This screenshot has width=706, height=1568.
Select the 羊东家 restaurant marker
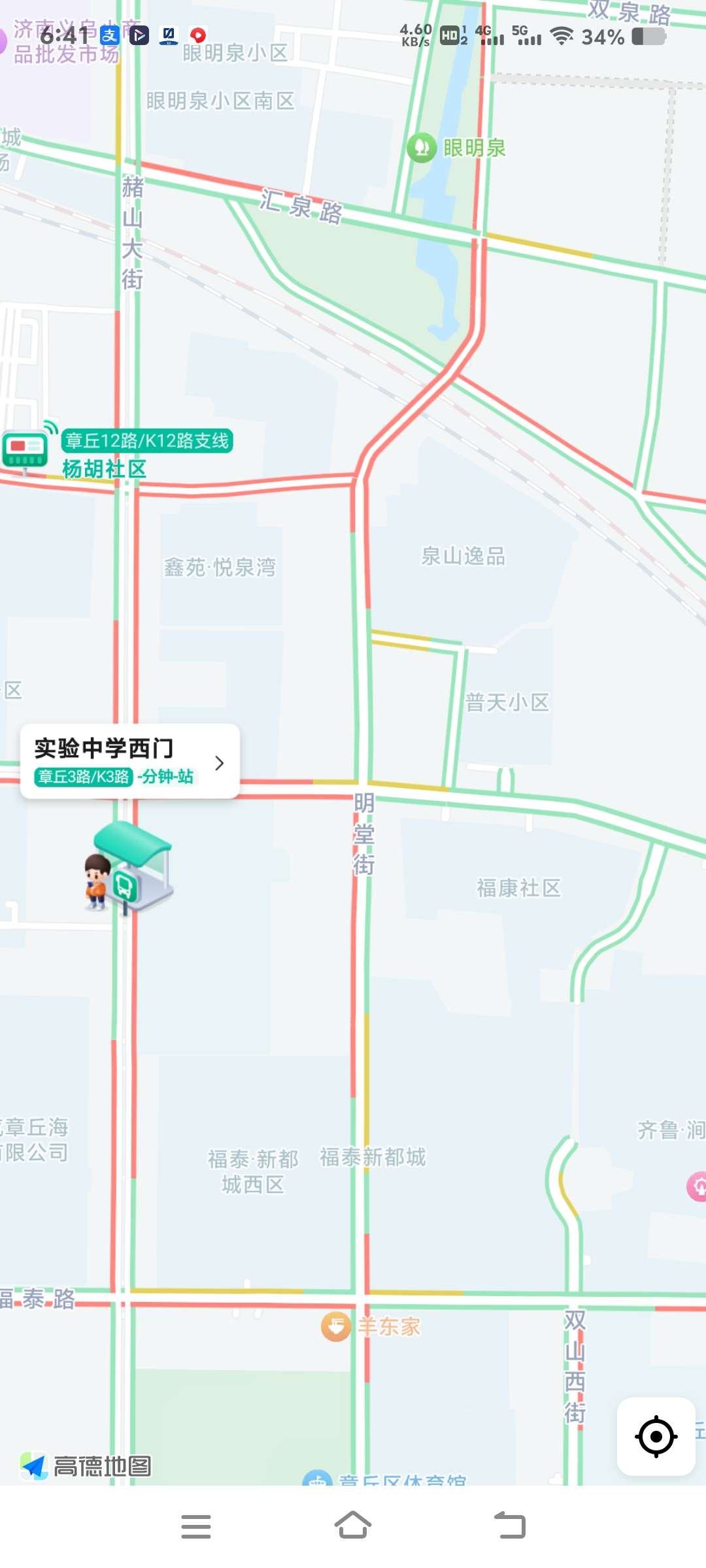pyautogui.click(x=336, y=1327)
